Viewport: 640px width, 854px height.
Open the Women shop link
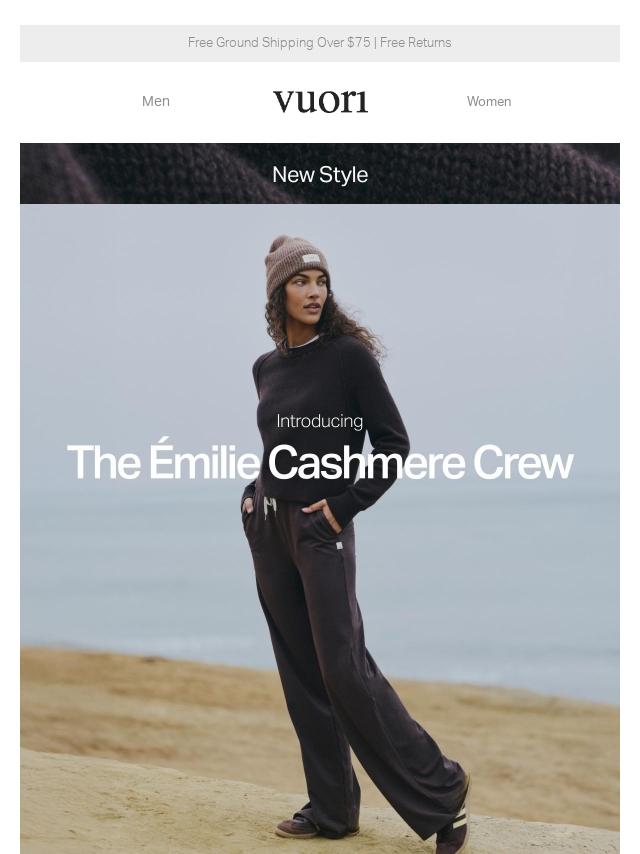488,101
